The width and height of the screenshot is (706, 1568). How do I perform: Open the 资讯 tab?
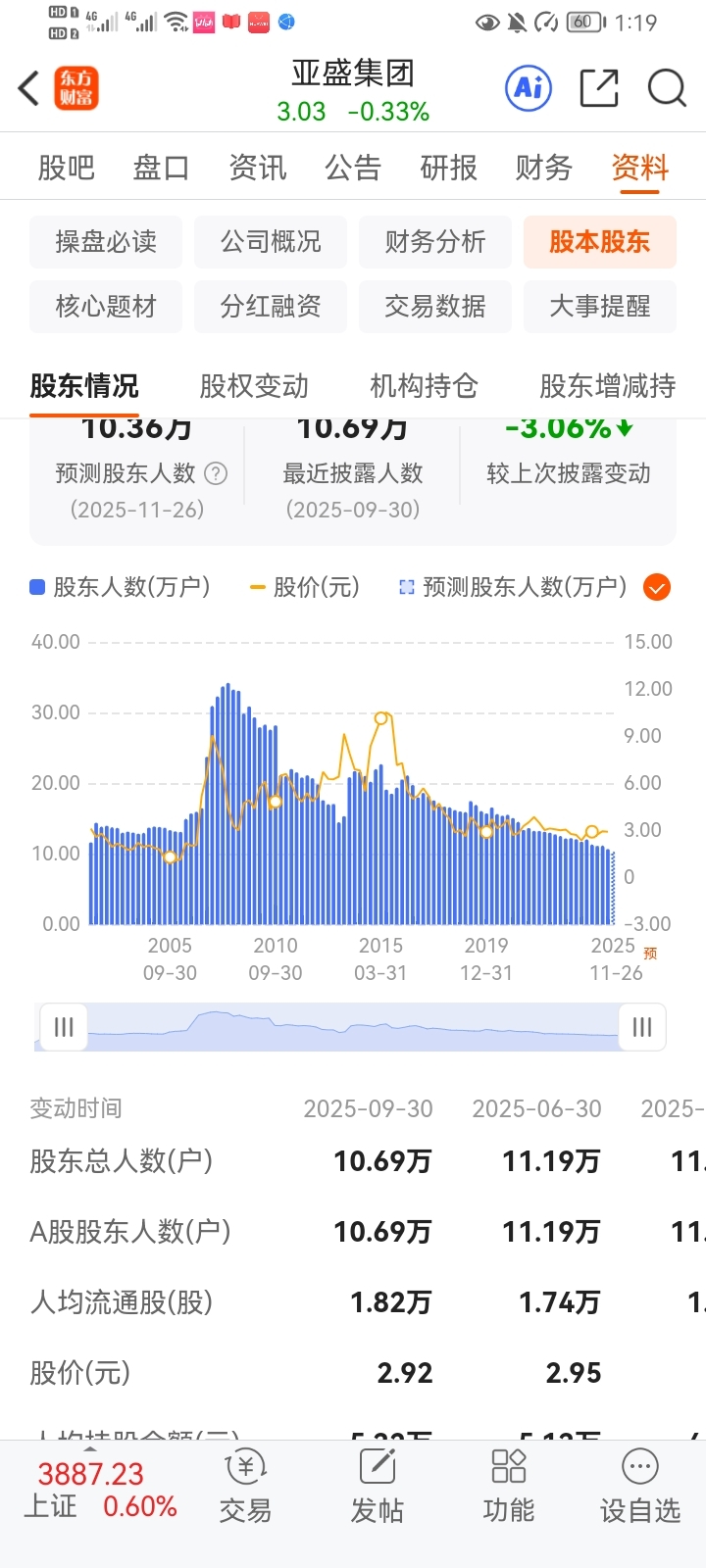click(257, 168)
